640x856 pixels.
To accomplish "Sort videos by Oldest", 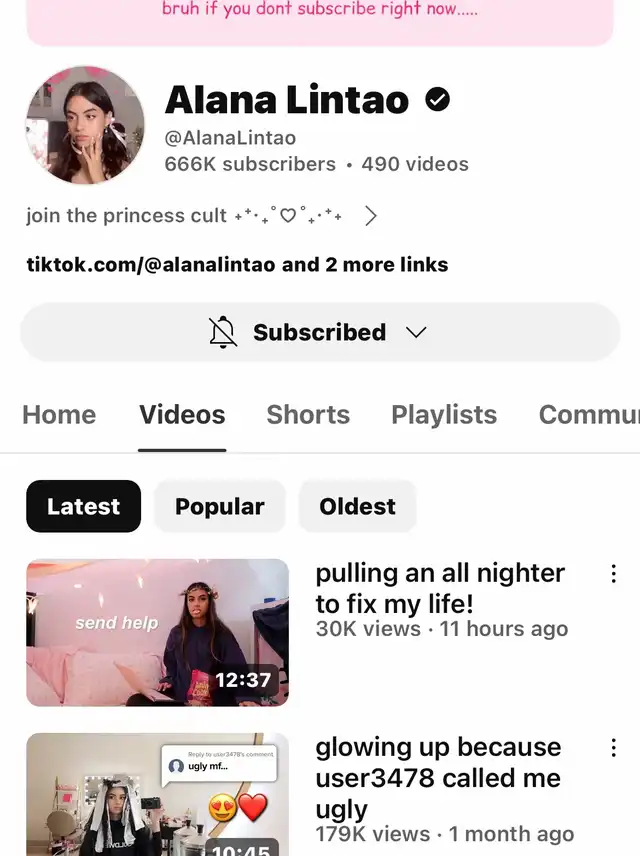I will tap(357, 507).
